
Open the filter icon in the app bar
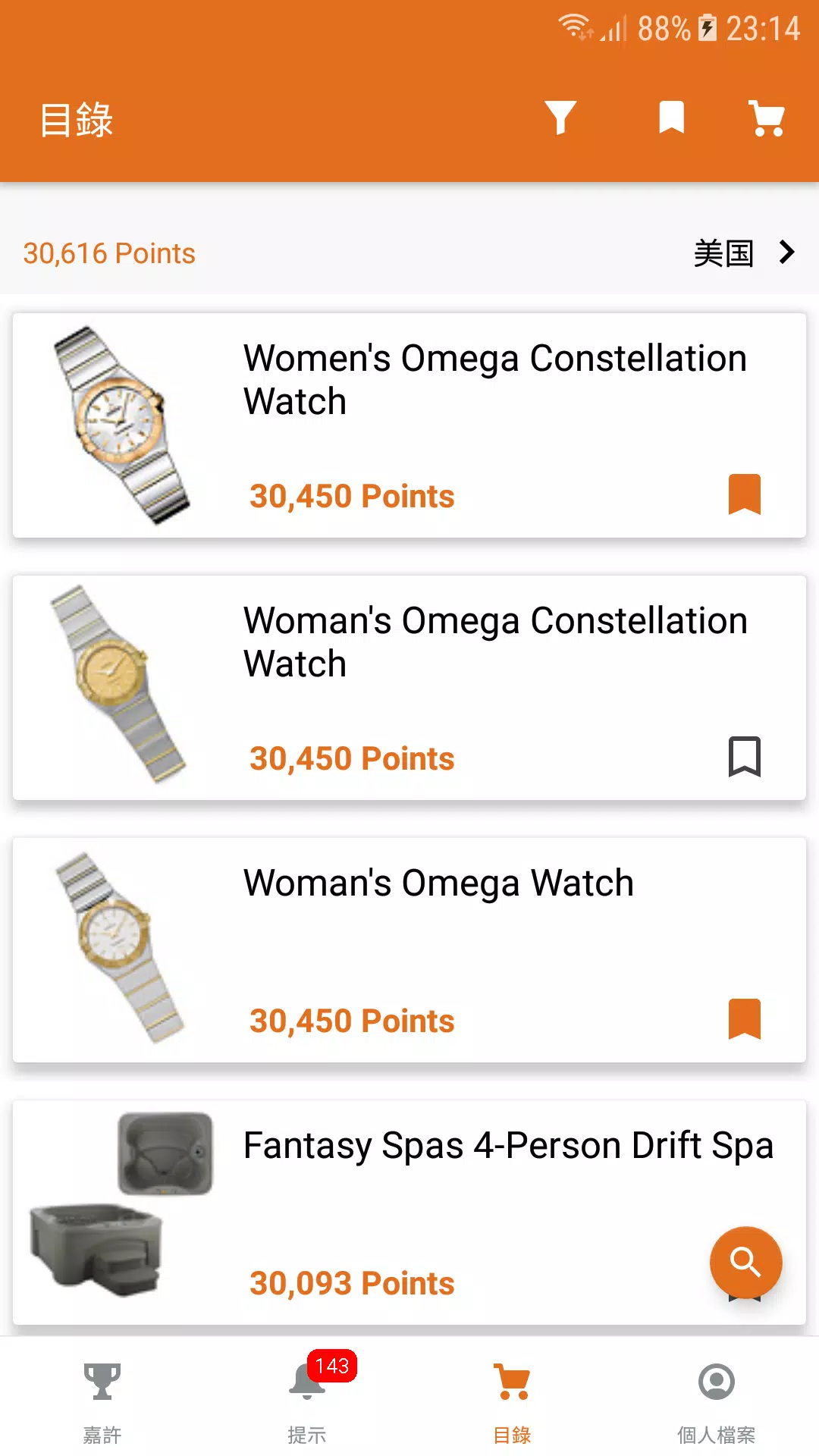(560, 118)
